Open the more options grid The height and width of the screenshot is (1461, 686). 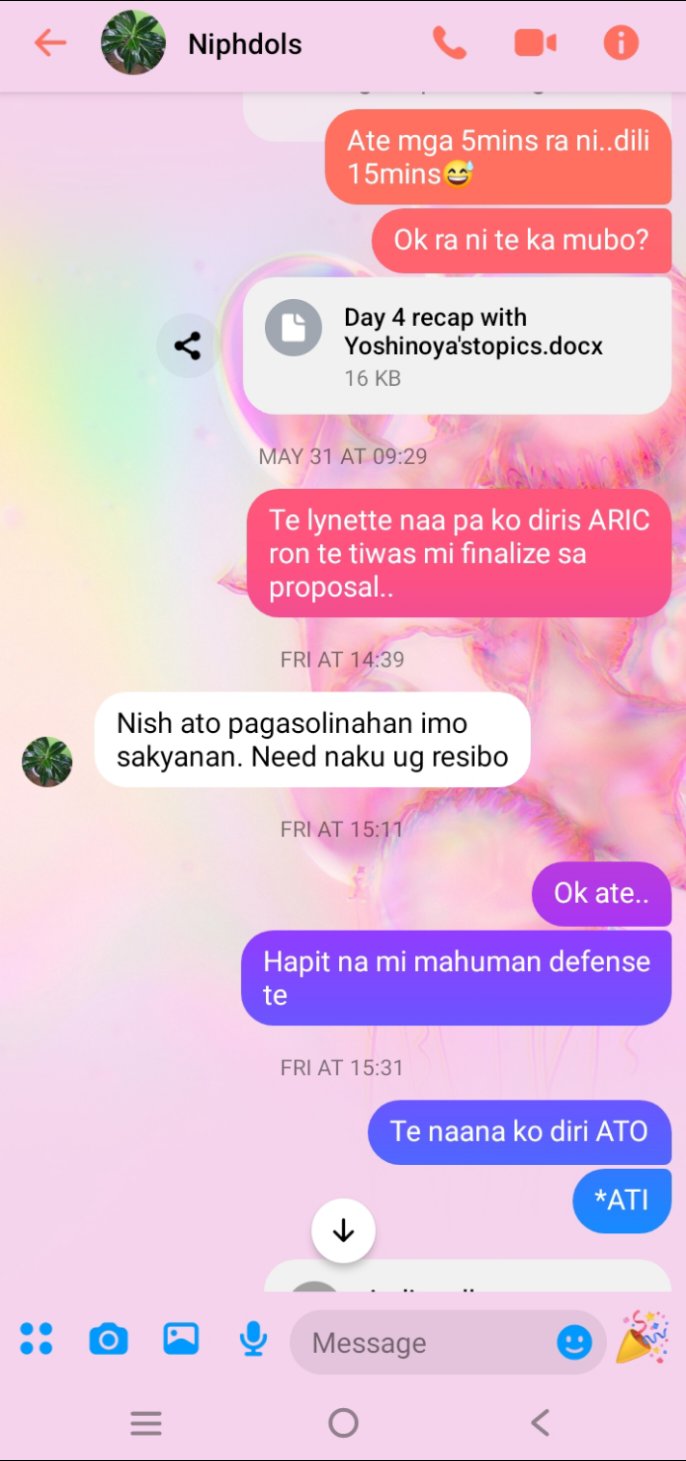pos(36,1339)
